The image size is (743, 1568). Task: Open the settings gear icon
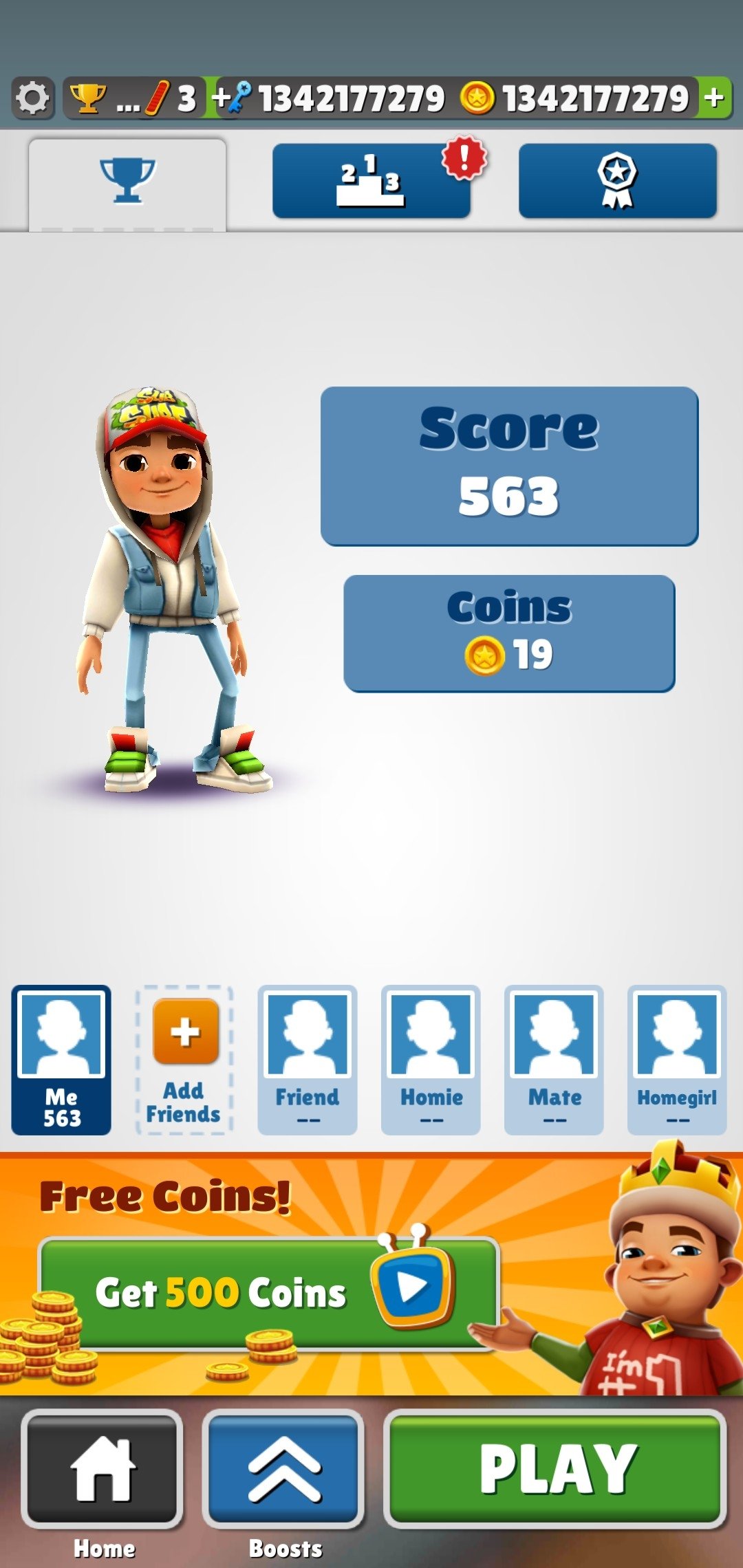pos(32,98)
